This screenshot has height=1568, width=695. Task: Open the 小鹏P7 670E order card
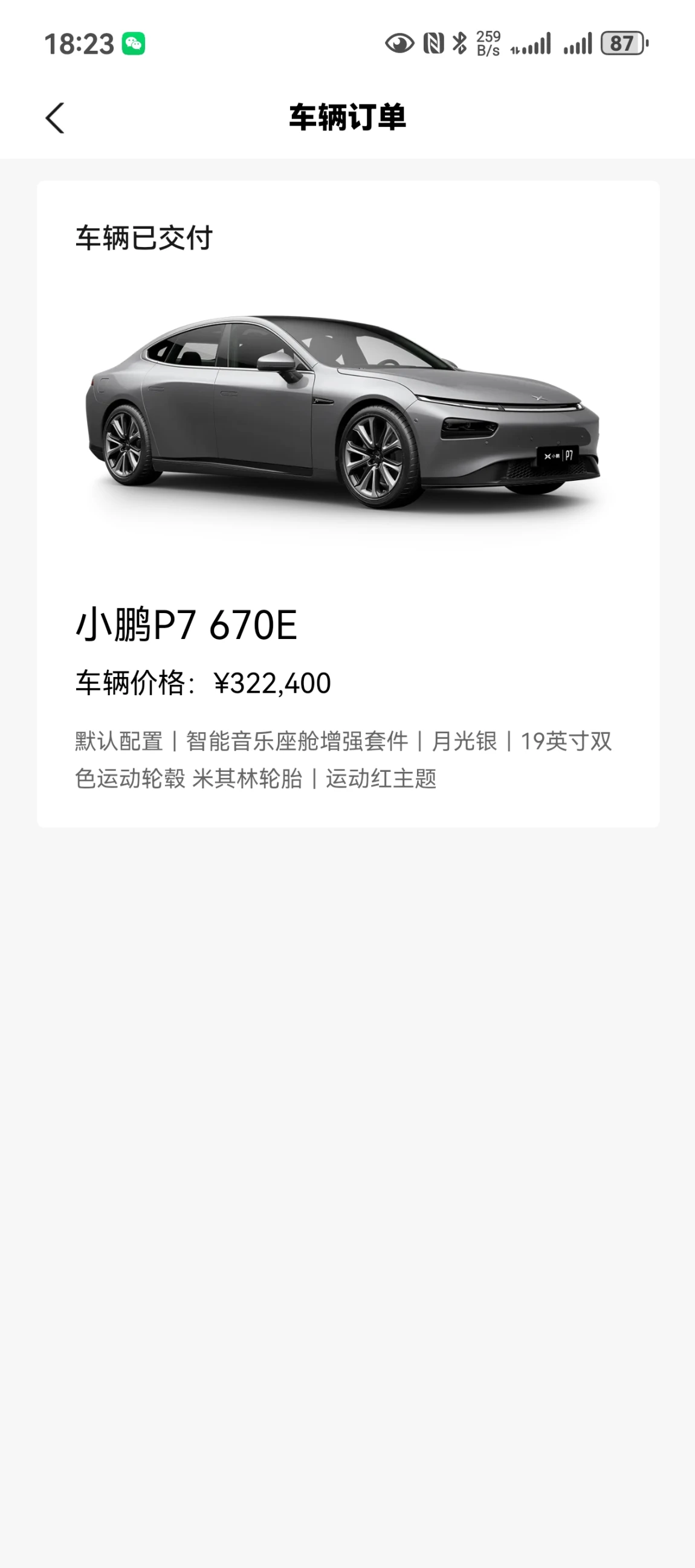tap(347, 504)
